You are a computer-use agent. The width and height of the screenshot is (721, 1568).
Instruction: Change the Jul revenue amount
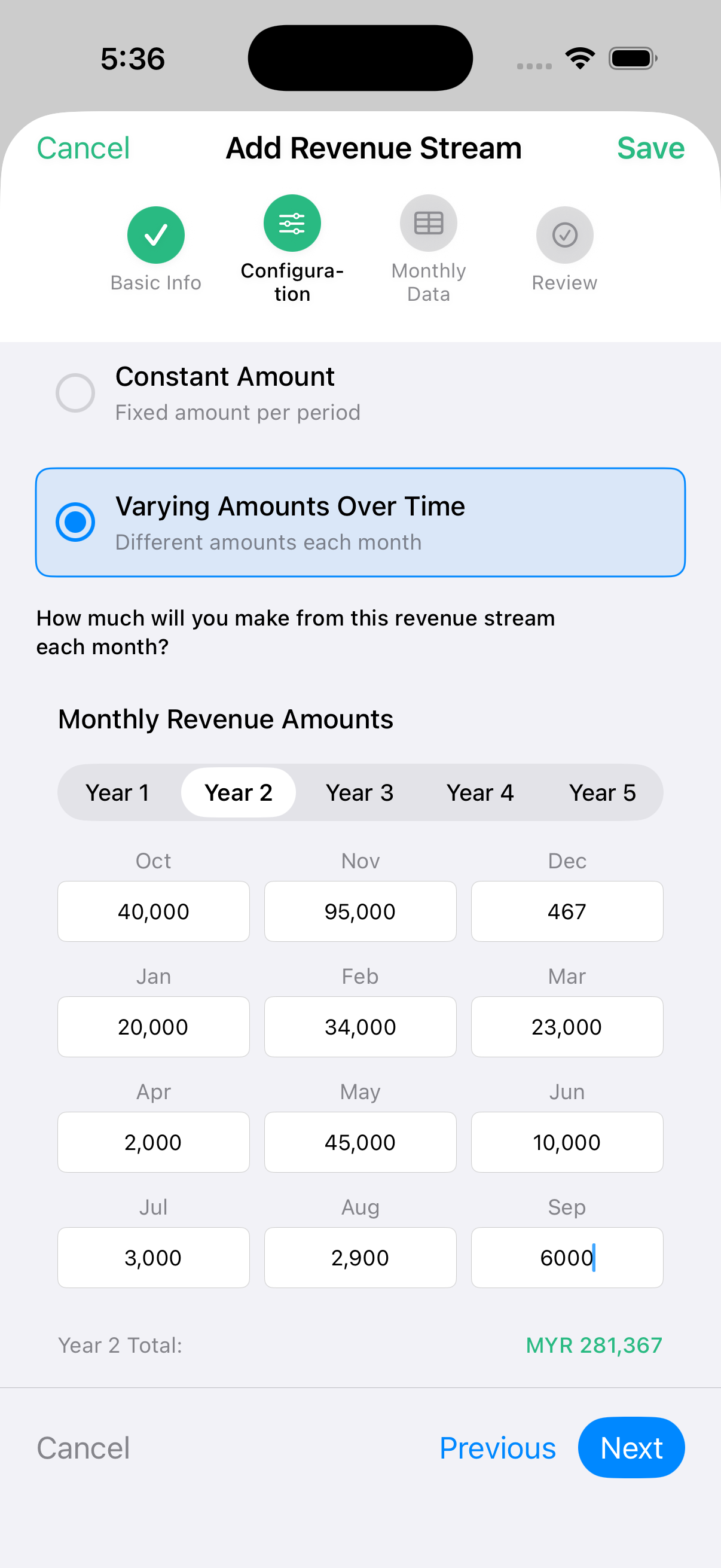pos(153,1258)
